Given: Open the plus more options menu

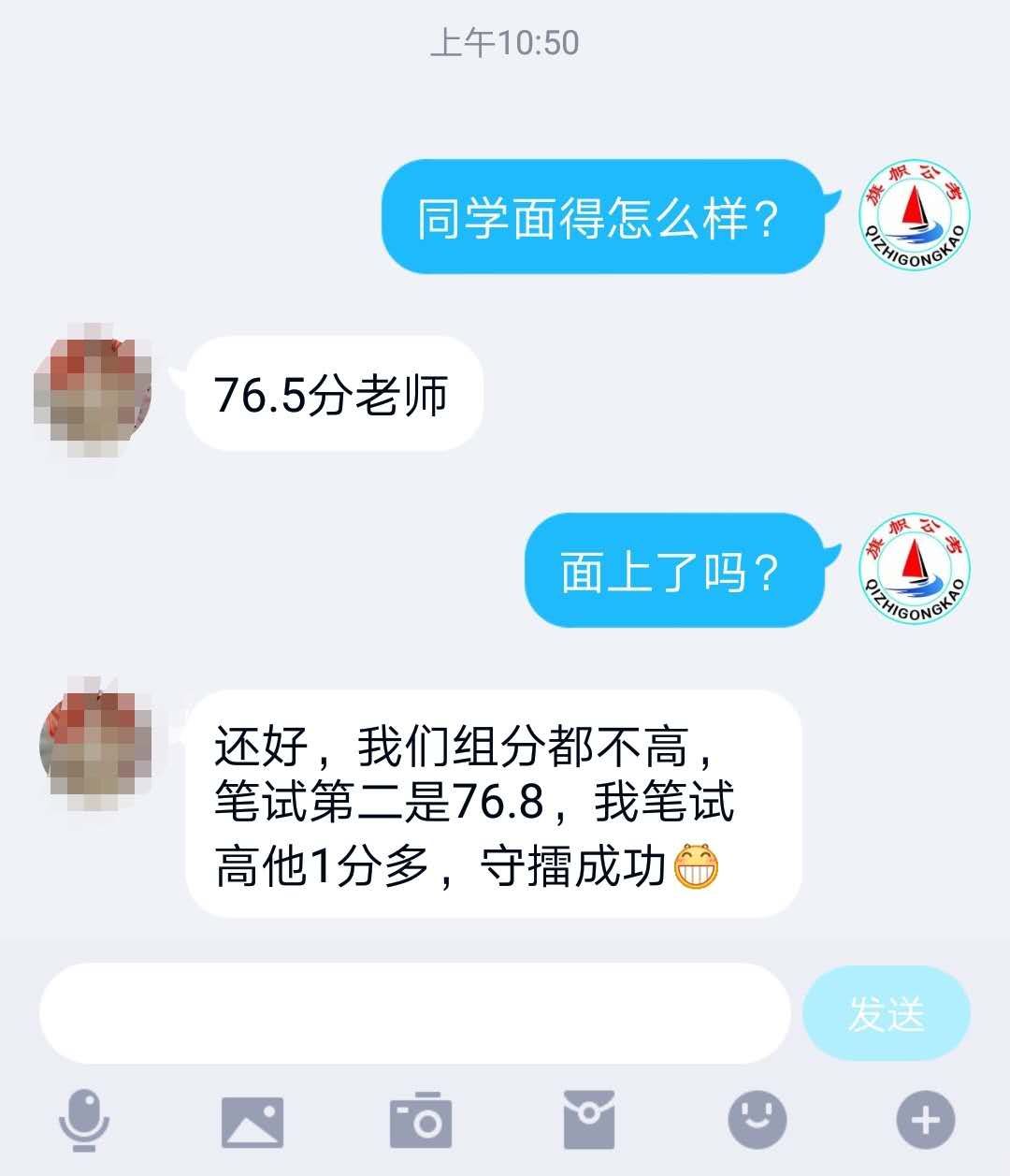Looking at the screenshot, I should [925, 1120].
